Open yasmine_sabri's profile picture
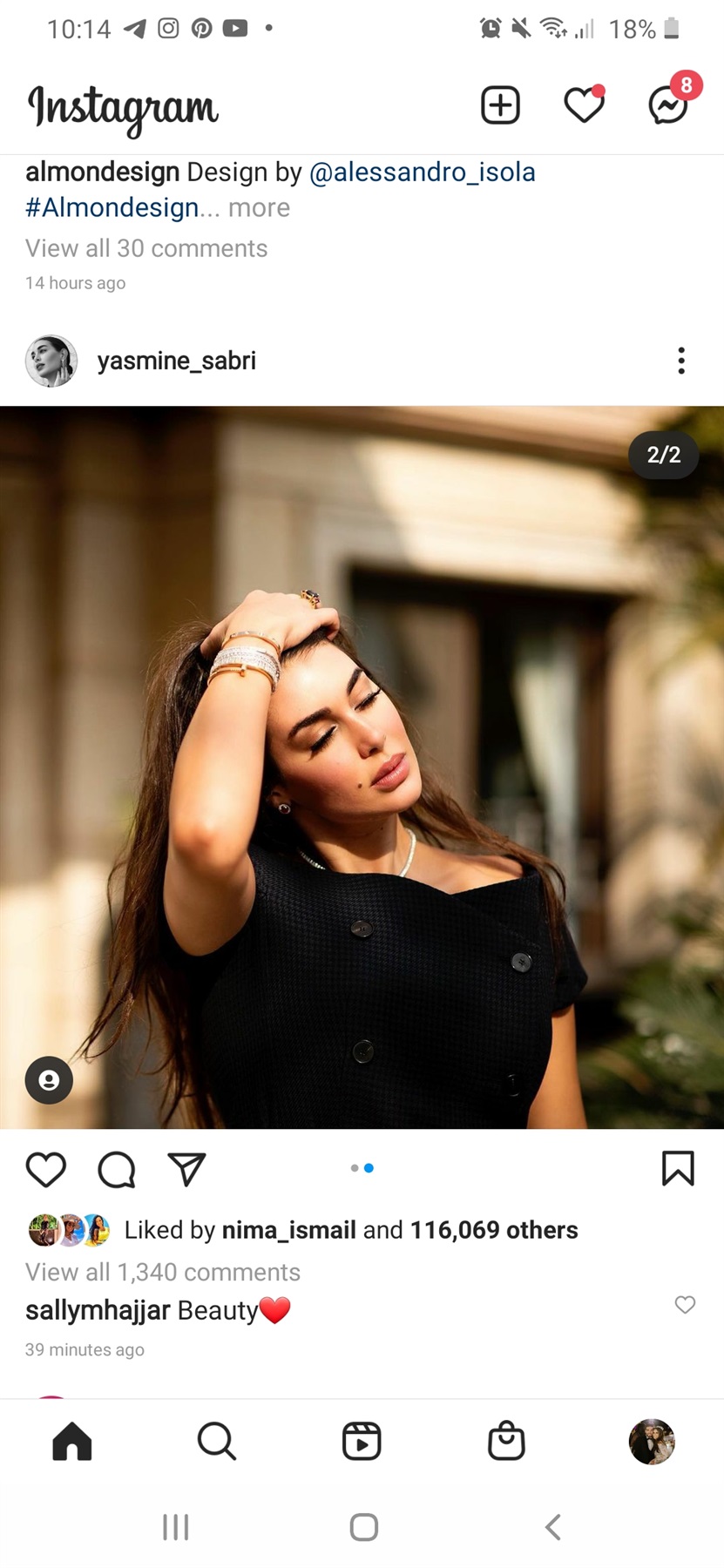724x1568 pixels. pyautogui.click(x=51, y=361)
